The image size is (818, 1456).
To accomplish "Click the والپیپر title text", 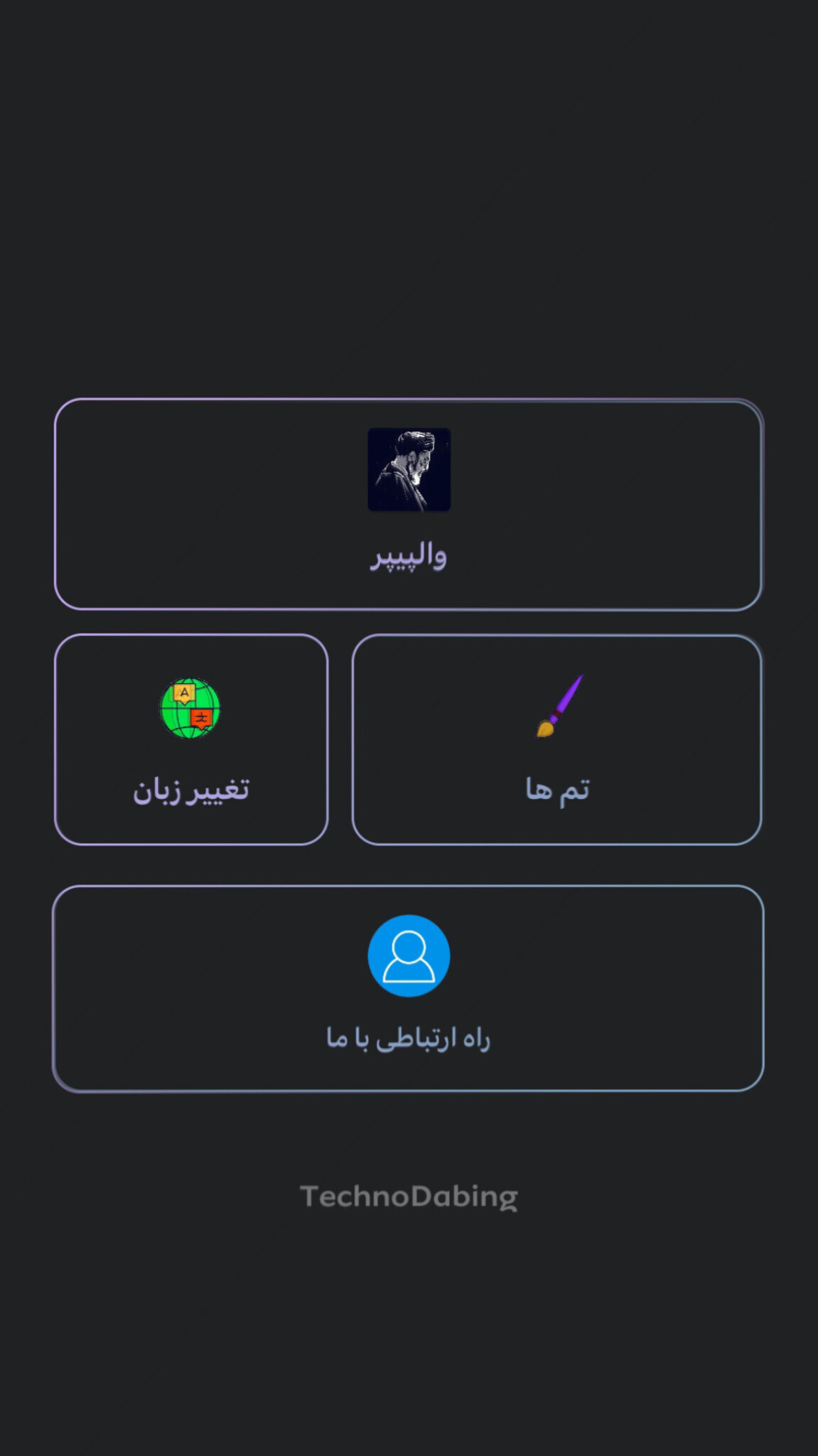I will click(x=409, y=558).
